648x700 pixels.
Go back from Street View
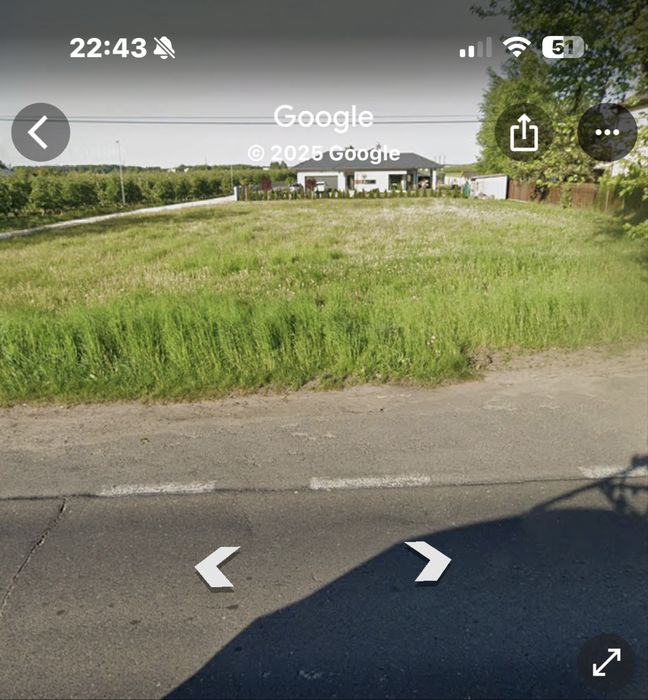[x=40, y=132]
